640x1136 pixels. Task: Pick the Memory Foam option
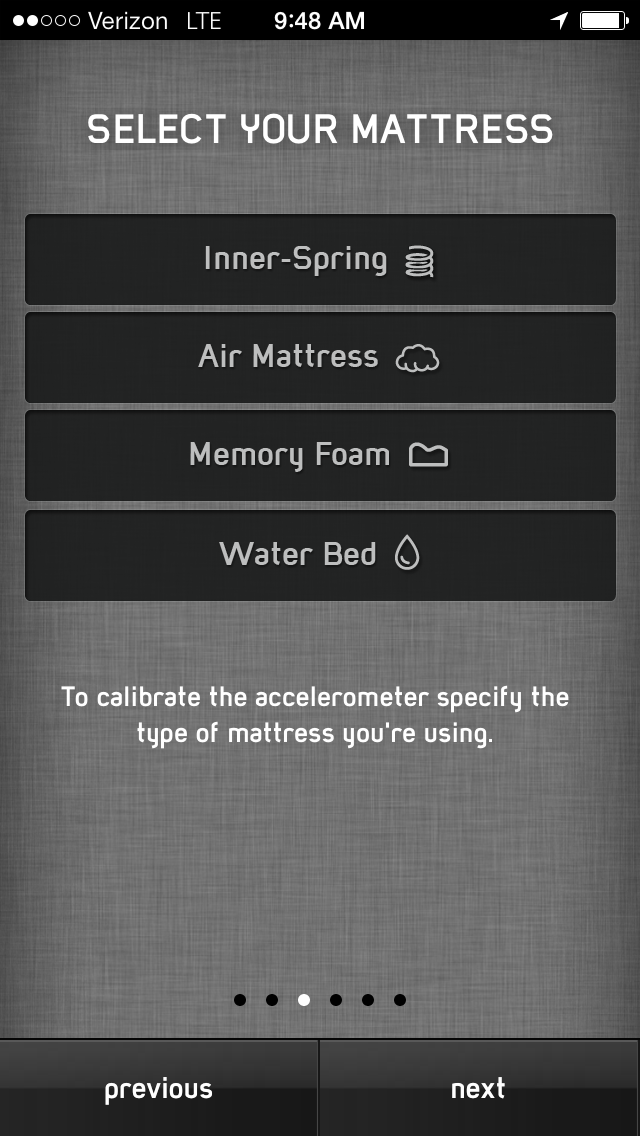pyautogui.click(x=320, y=456)
